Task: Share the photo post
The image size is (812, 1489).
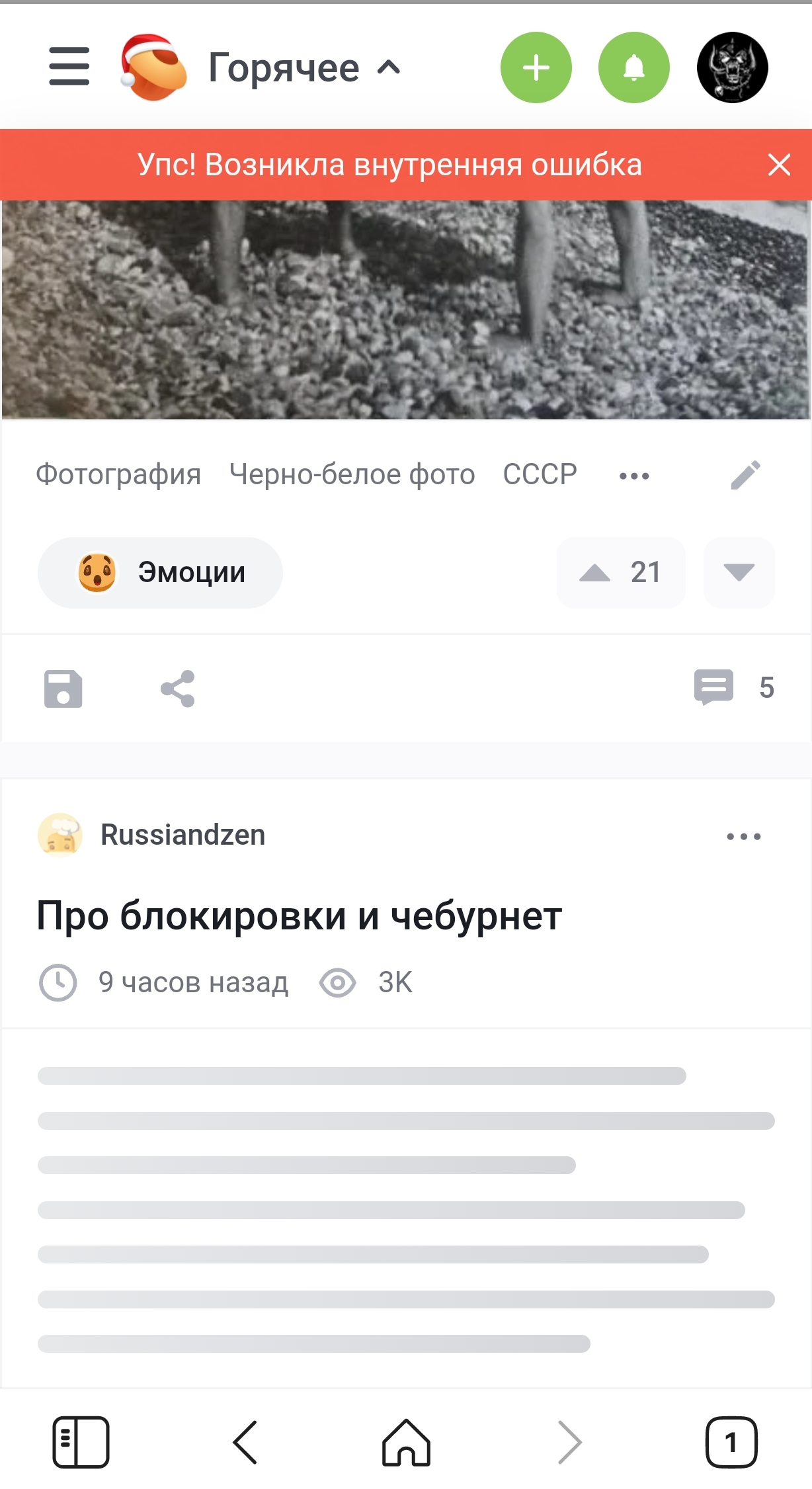Action: point(178,689)
